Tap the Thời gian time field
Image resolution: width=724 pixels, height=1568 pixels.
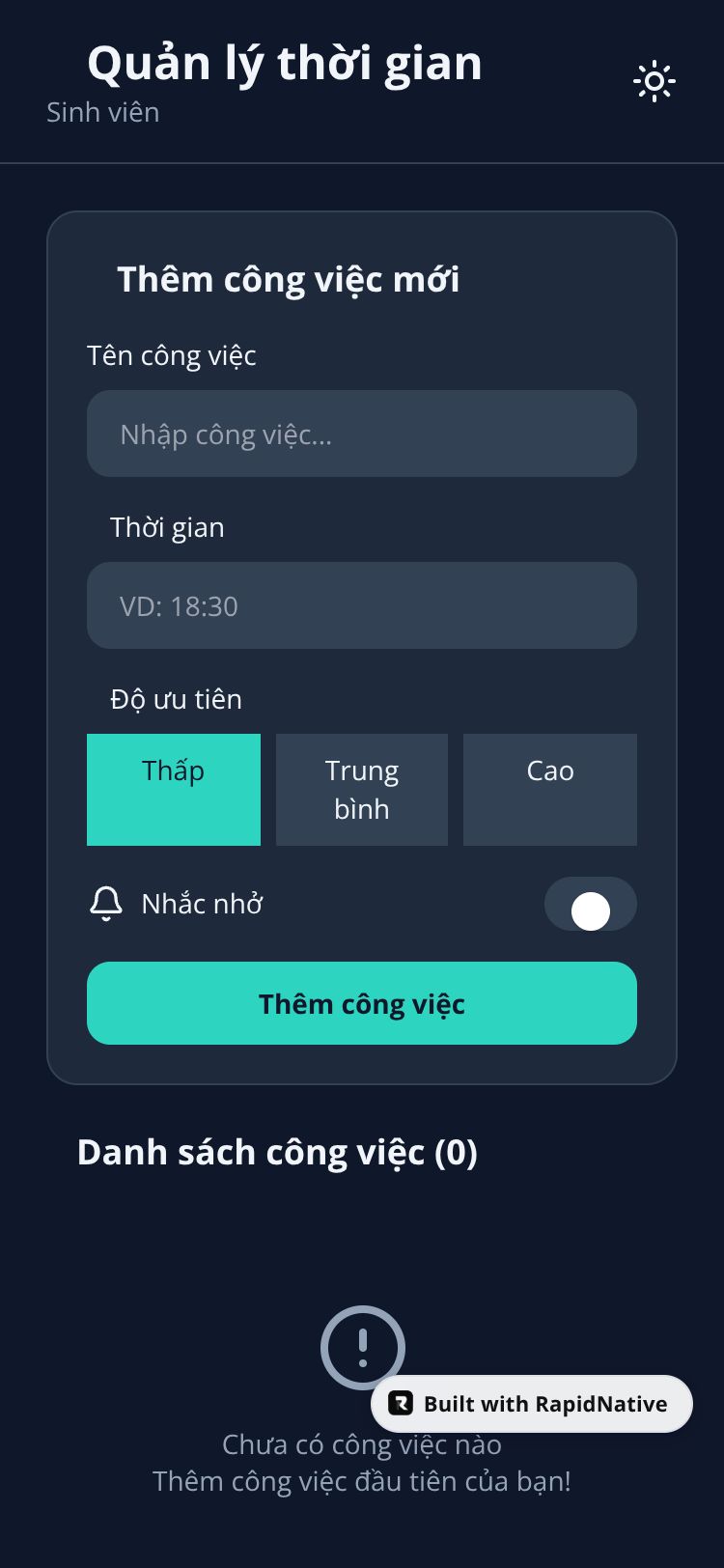[x=361, y=605]
